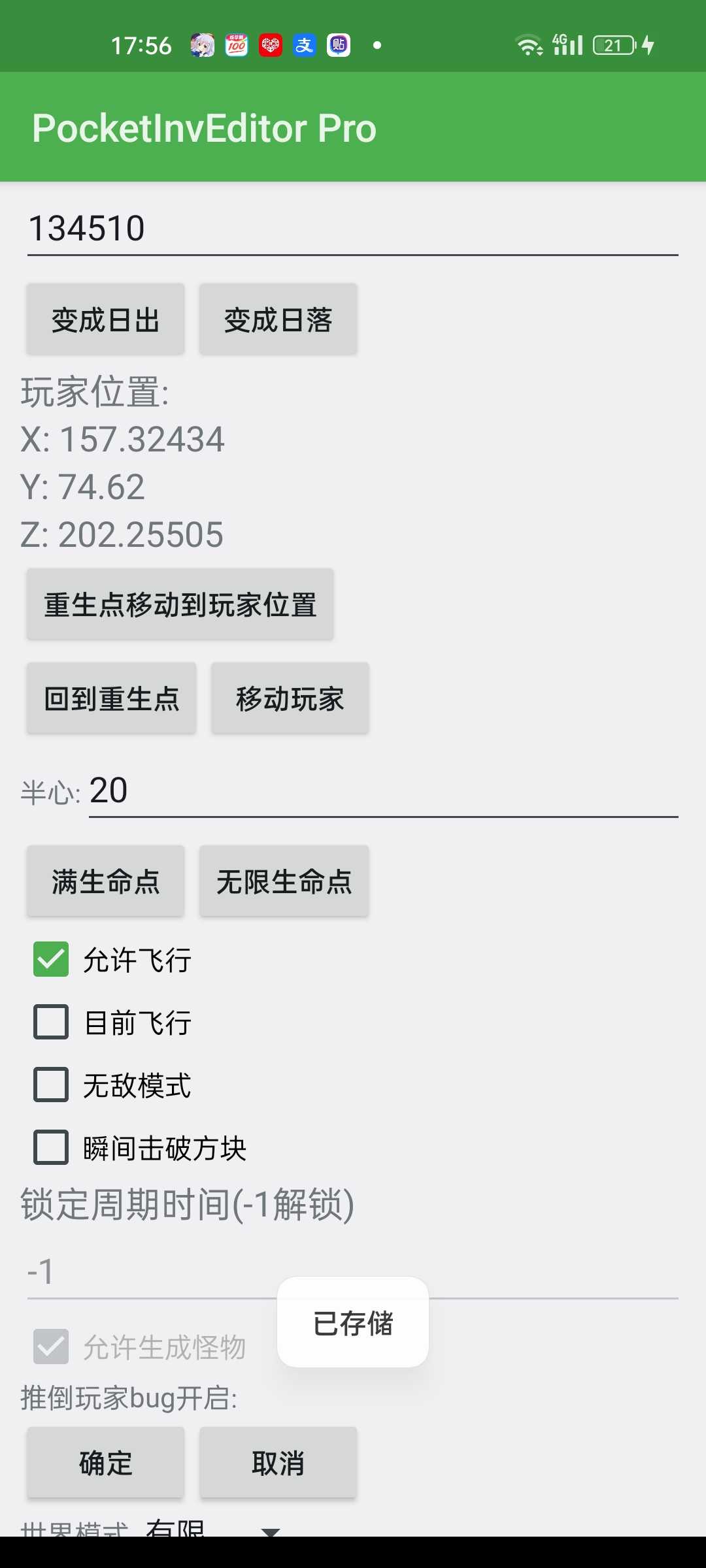Set full health with 满生命点
This screenshot has width=706, height=1568.
[105, 882]
